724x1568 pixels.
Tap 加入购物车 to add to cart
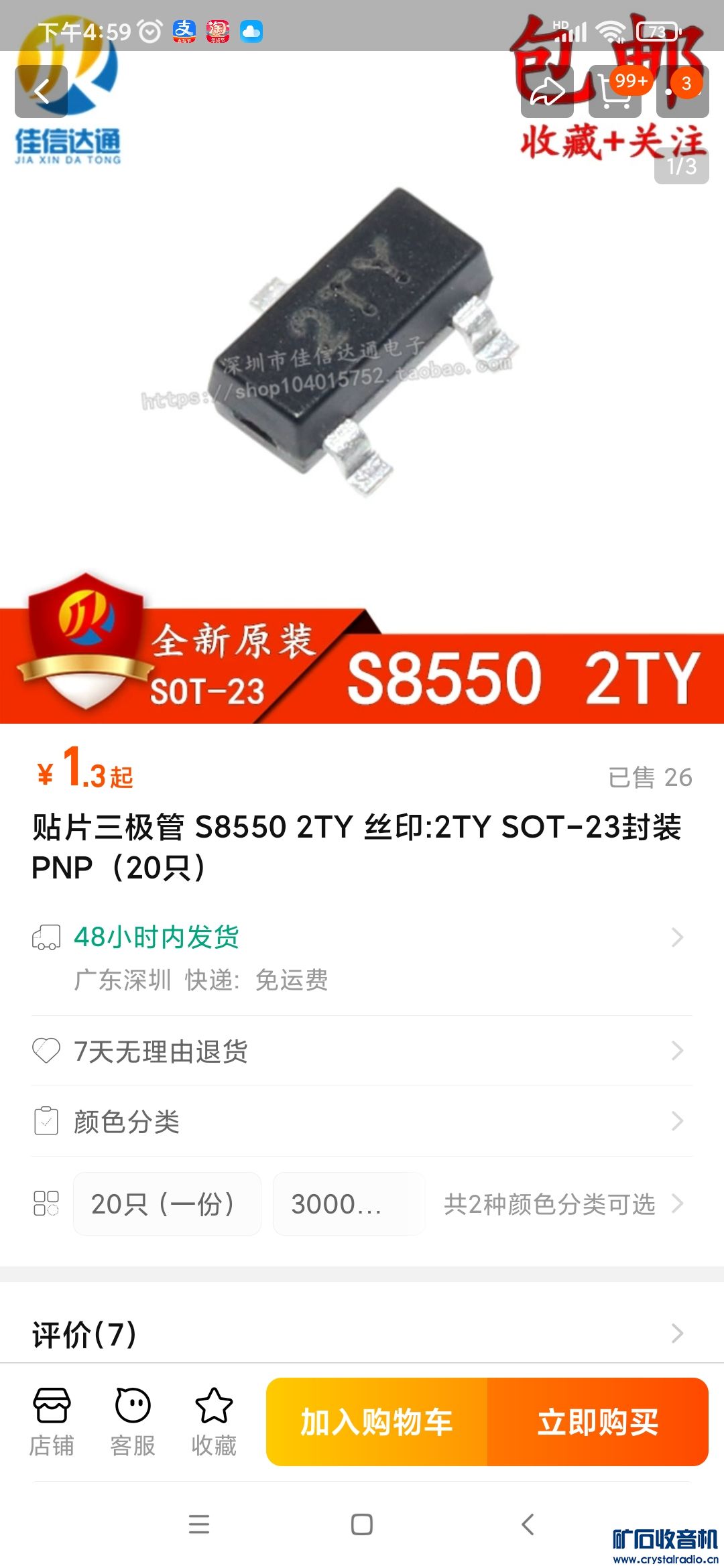[377, 1422]
